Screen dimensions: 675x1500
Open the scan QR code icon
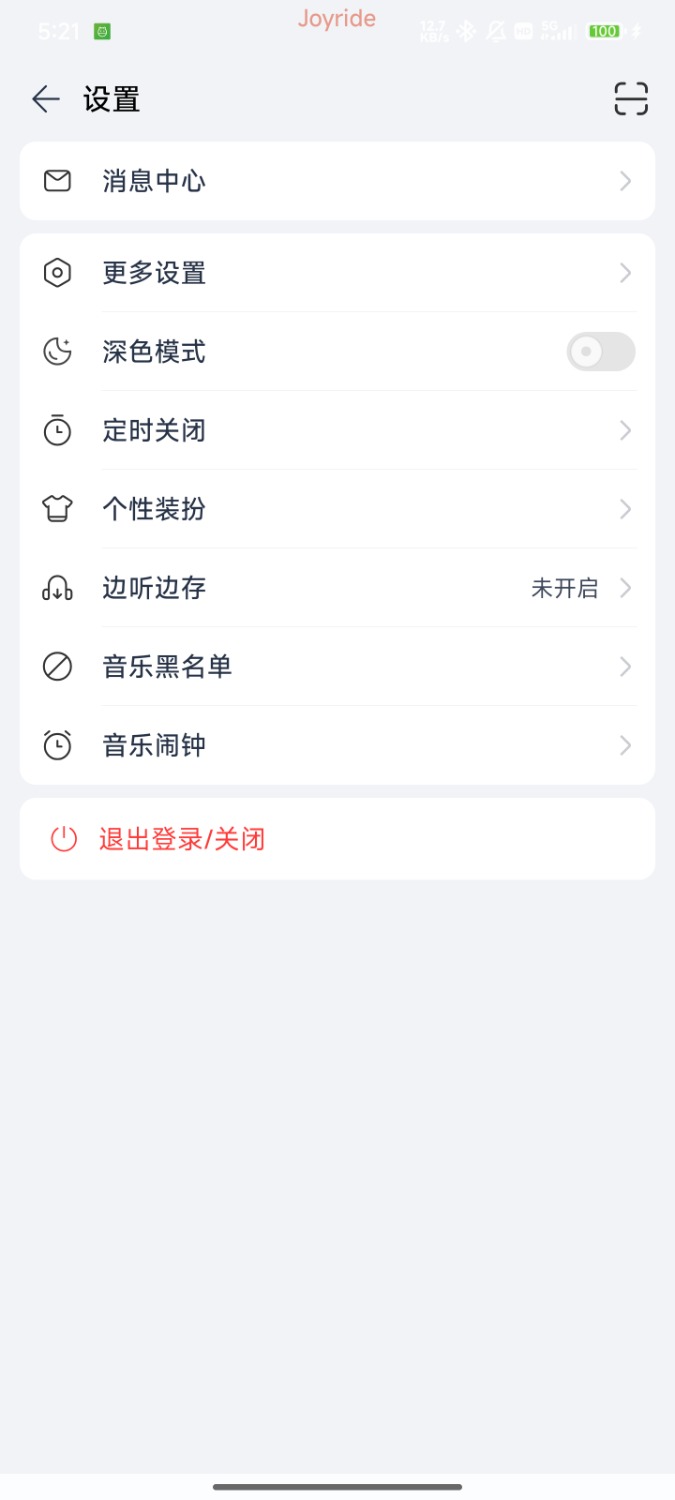click(631, 99)
